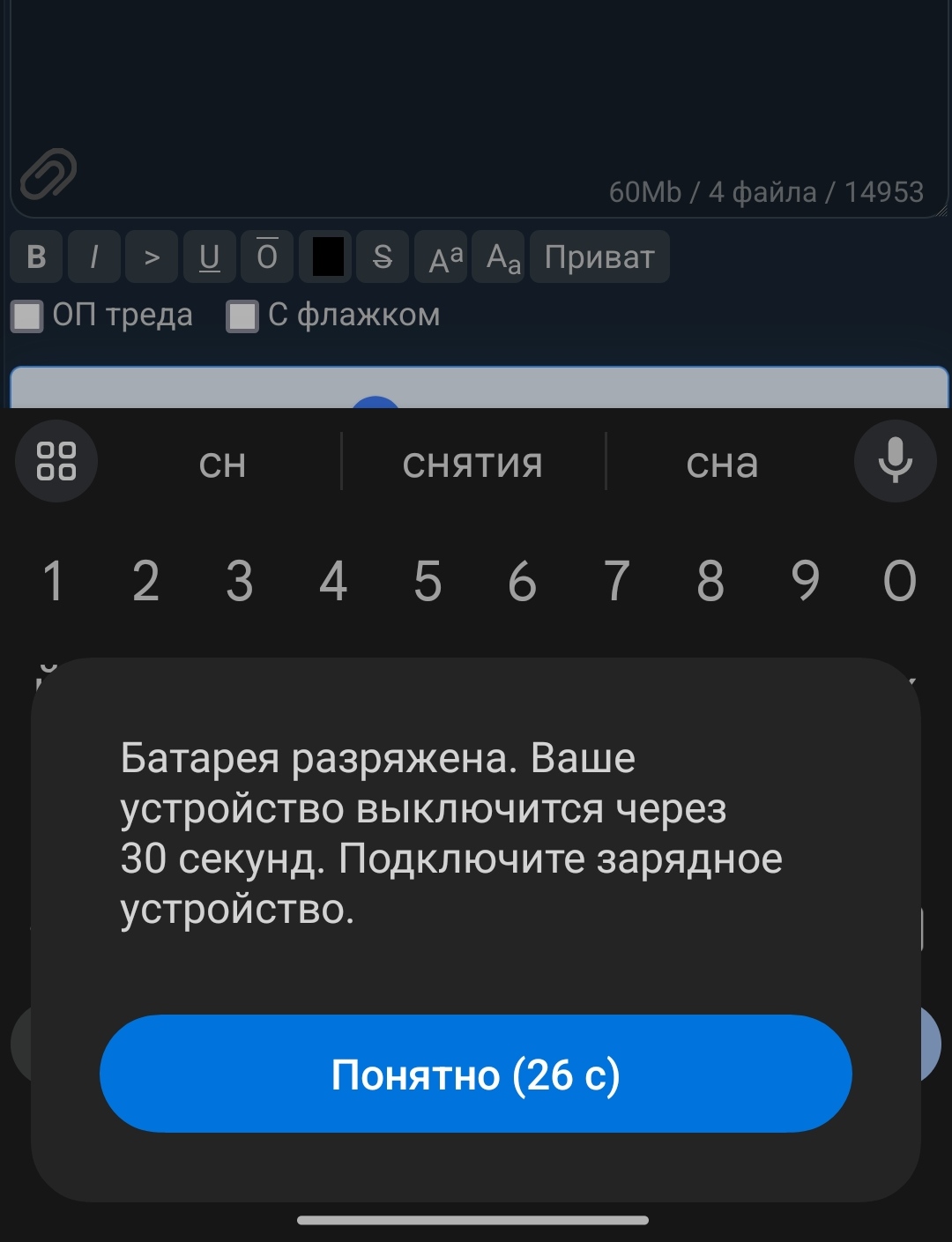The height and width of the screenshot is (1242, 952).
Task: Attach a file with the paperclip
Action: 48,174
